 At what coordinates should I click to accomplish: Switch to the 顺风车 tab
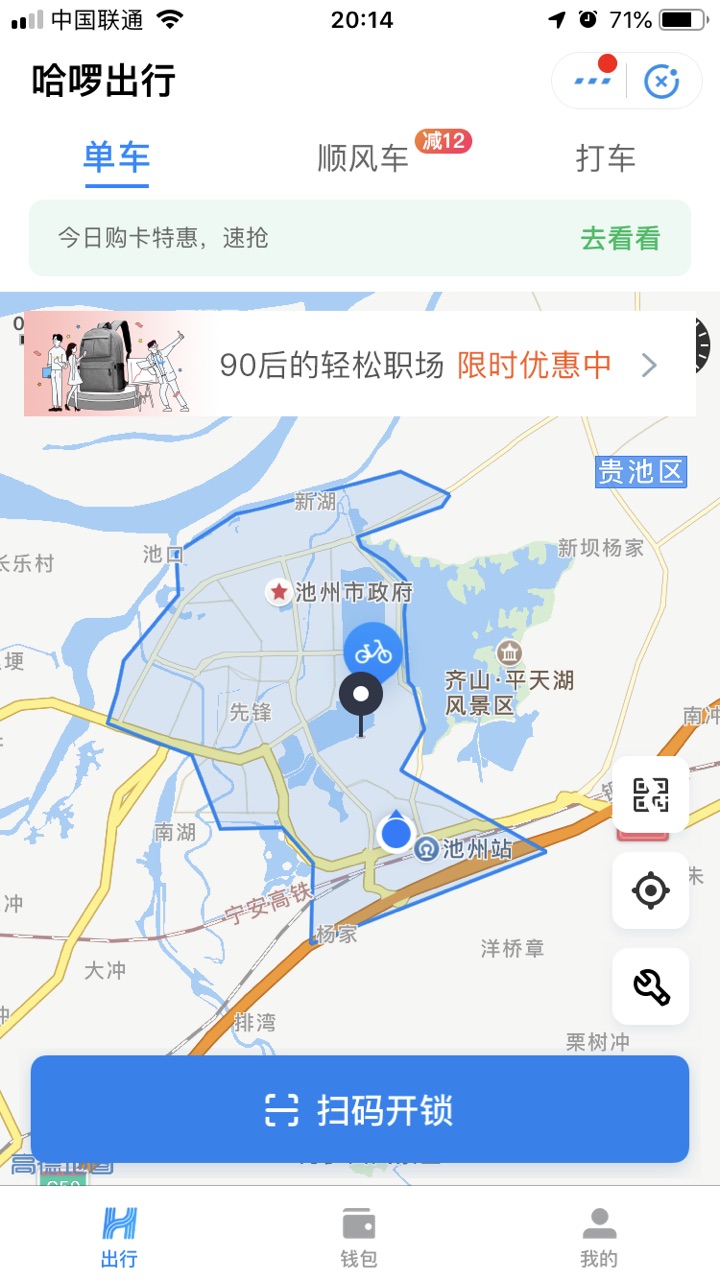point(363,158)
